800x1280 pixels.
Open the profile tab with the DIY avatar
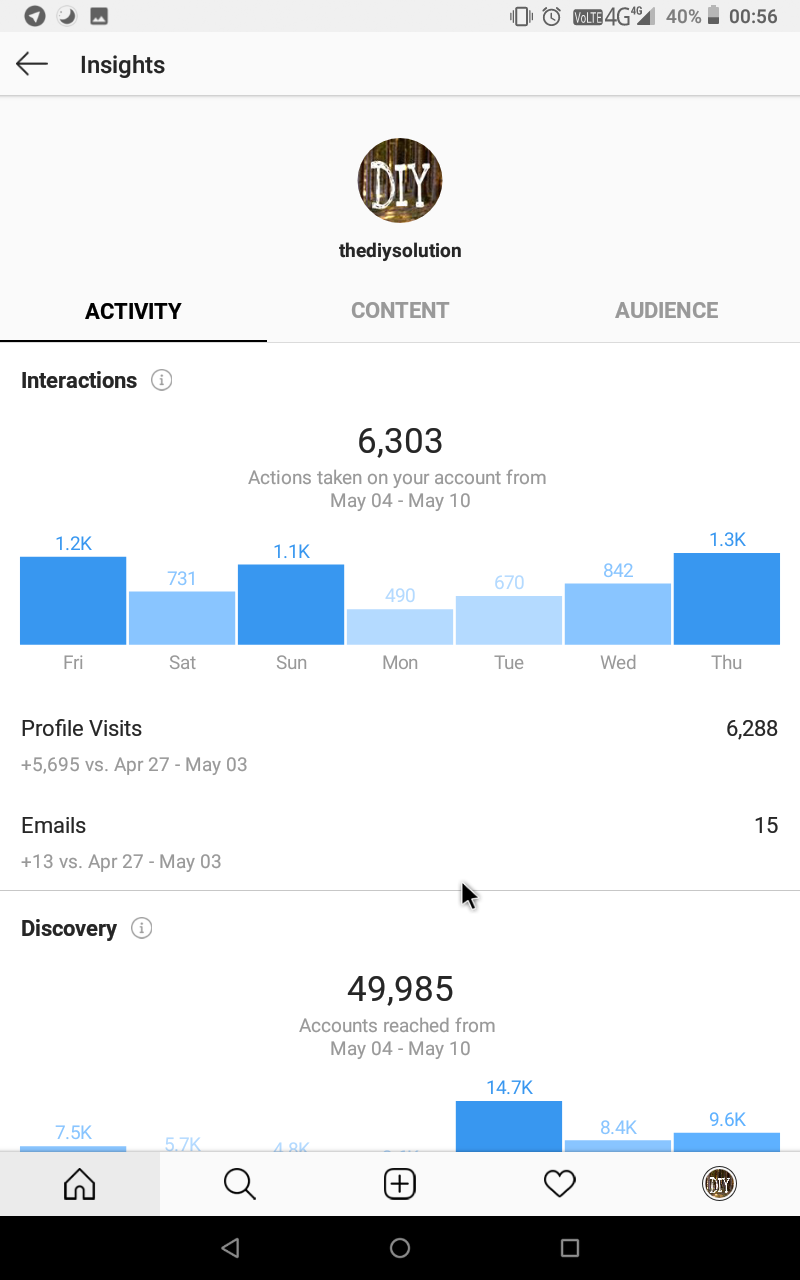719,1184
